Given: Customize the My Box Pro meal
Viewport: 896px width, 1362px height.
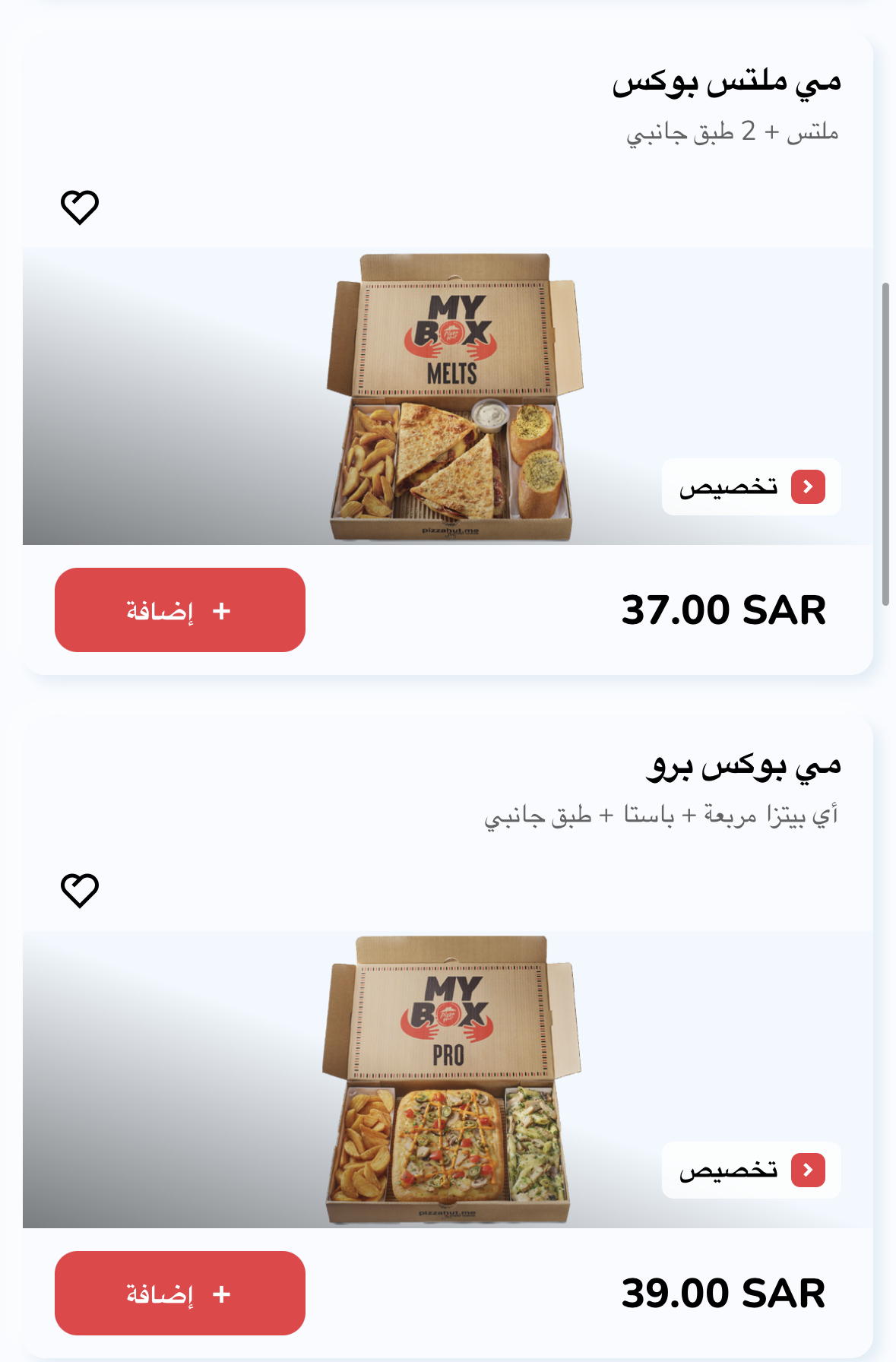Looking at the screenshot, I should pyautogui.click(x=751, y=1170).
